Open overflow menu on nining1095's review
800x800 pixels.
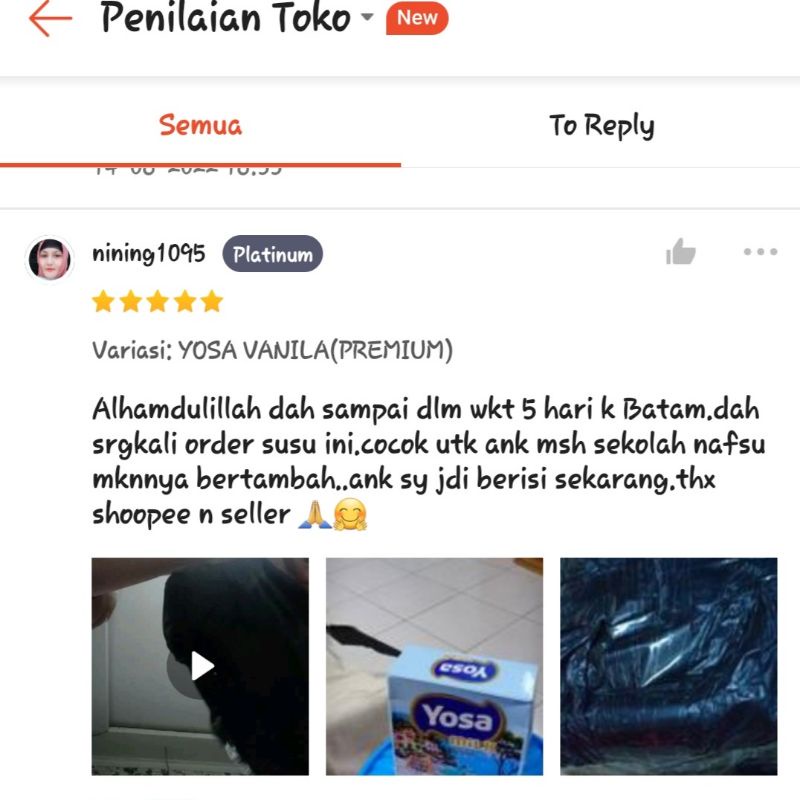click(760, 253)
